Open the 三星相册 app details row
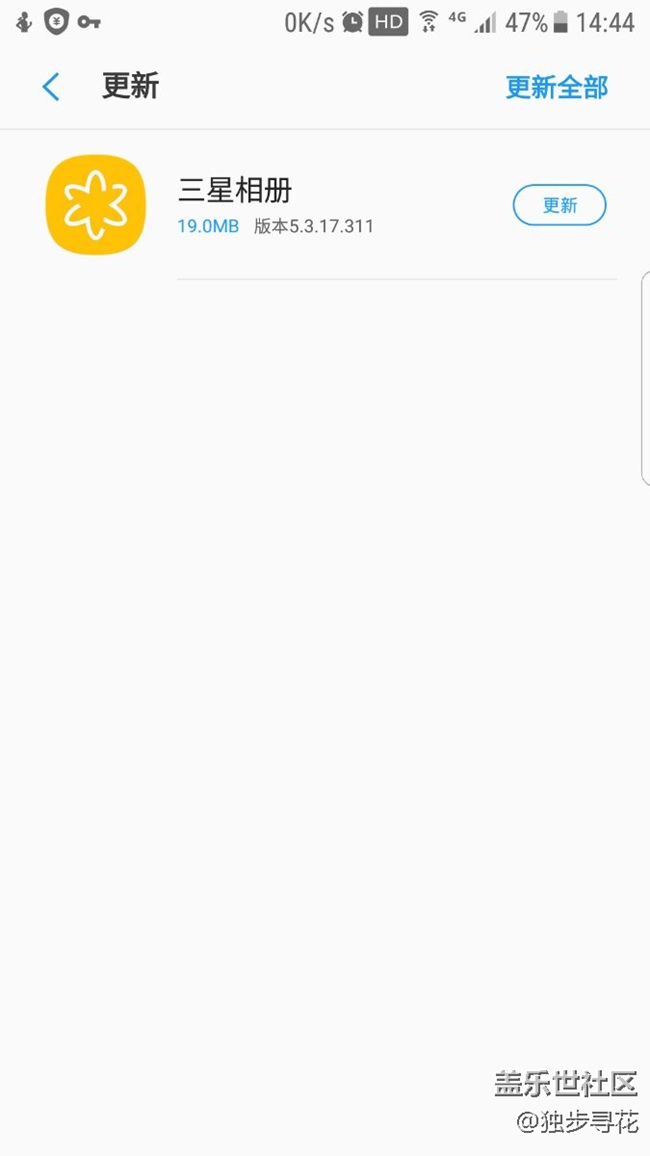650x1156 pixels. [x=325, y=205]
